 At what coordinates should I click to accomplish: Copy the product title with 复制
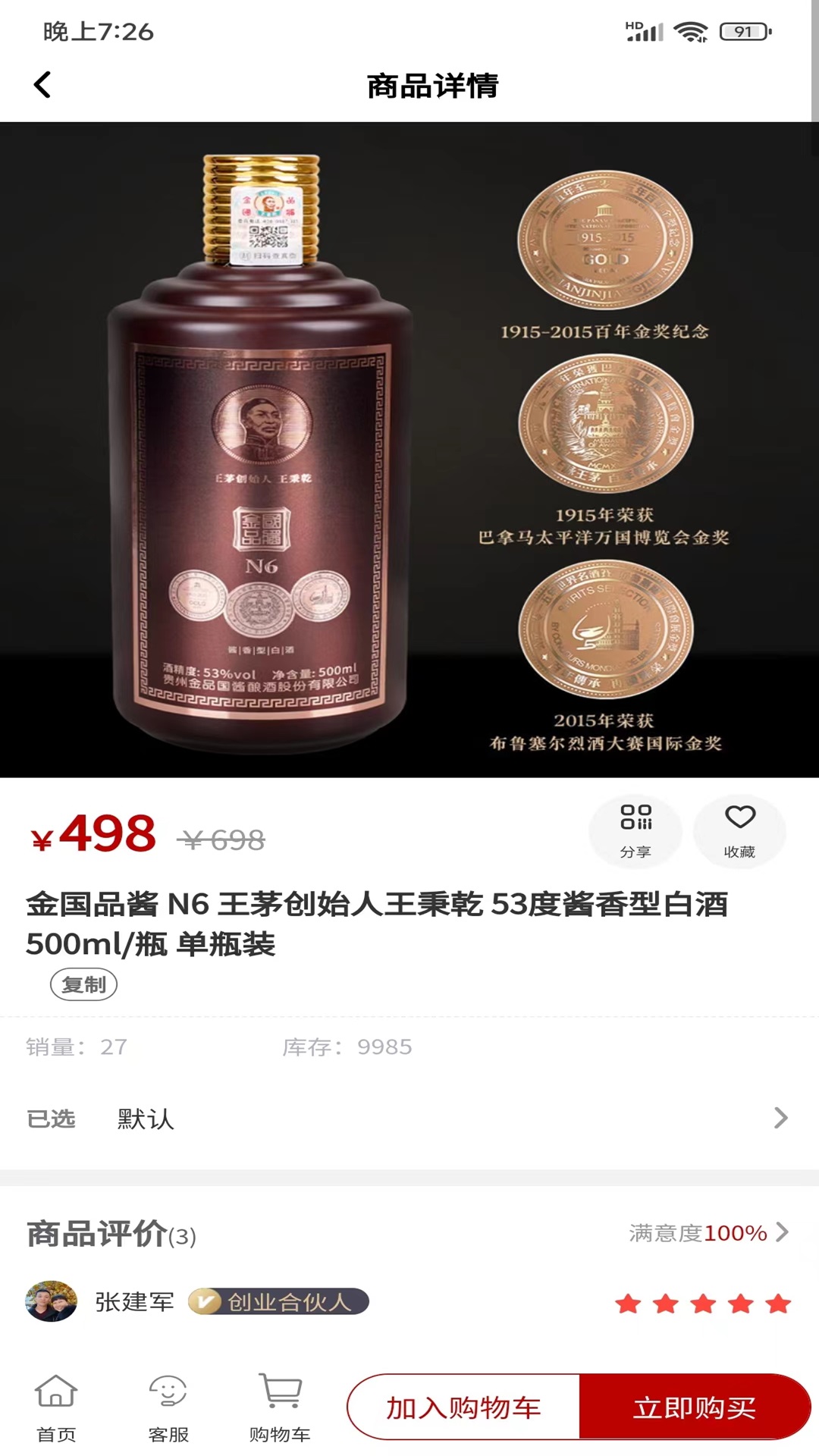(83, 984)
